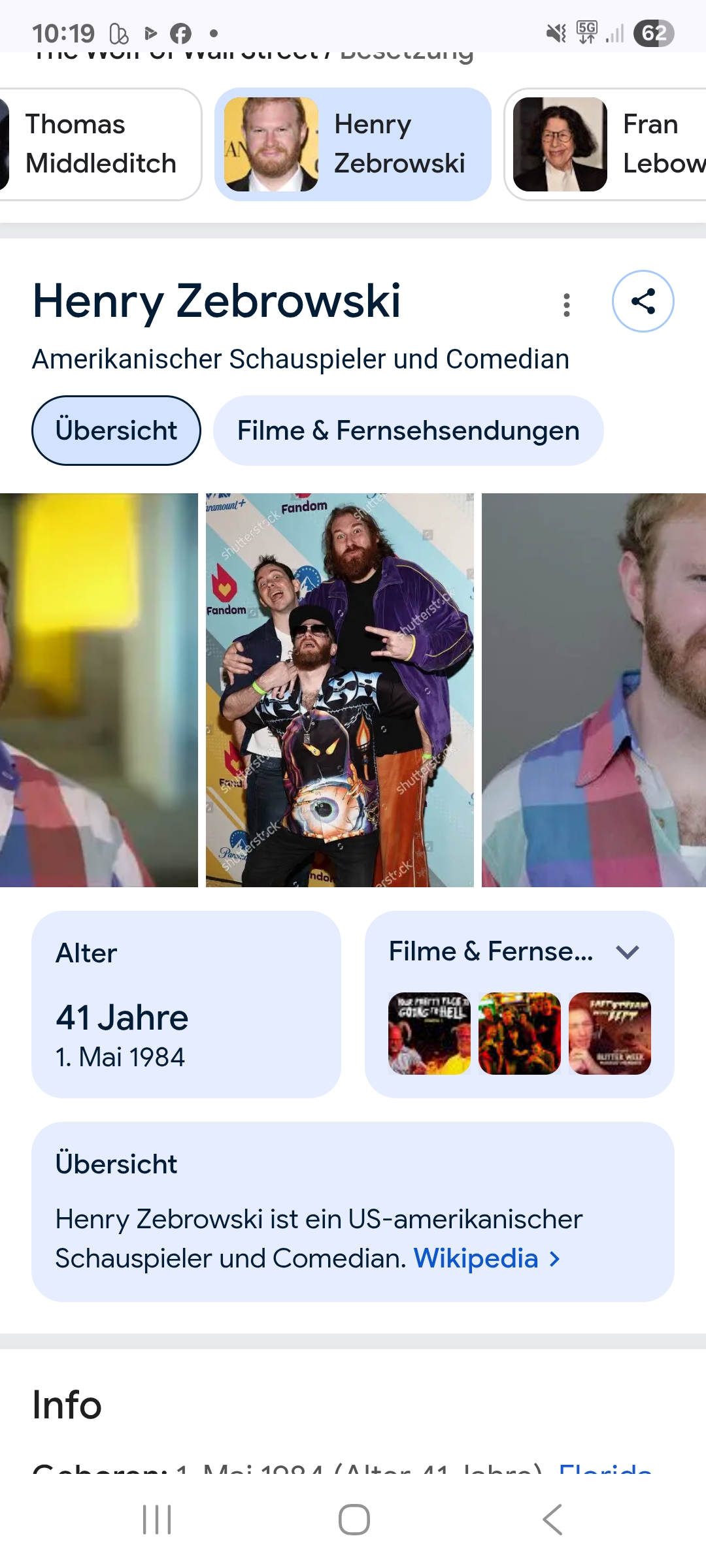Image resolution: width=706 pixels, height=1568 pixels.
Task: Select the Übersicht tab
Action: point(116,431)
